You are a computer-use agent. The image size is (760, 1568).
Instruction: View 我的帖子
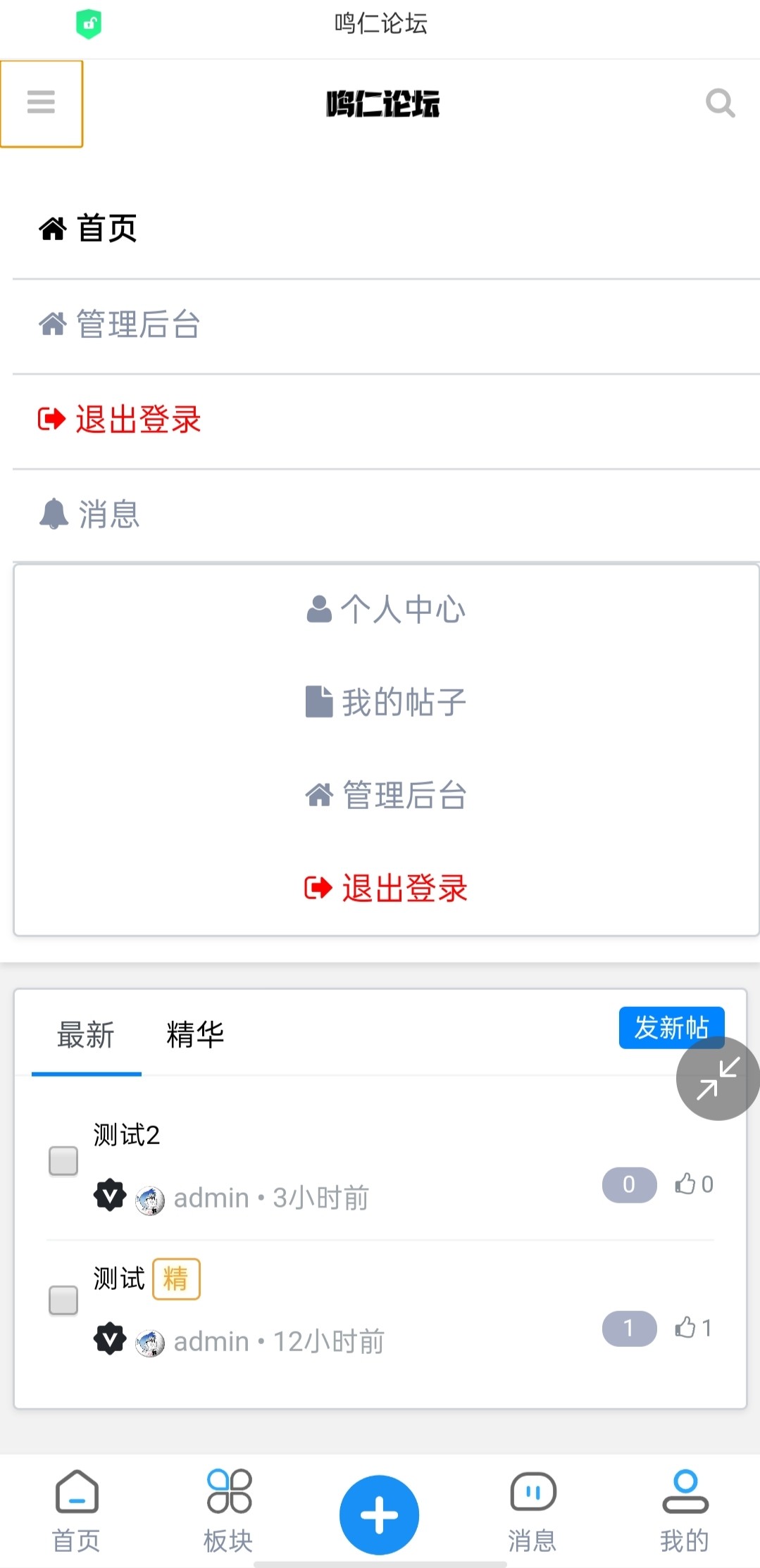[x=386, y=702]
